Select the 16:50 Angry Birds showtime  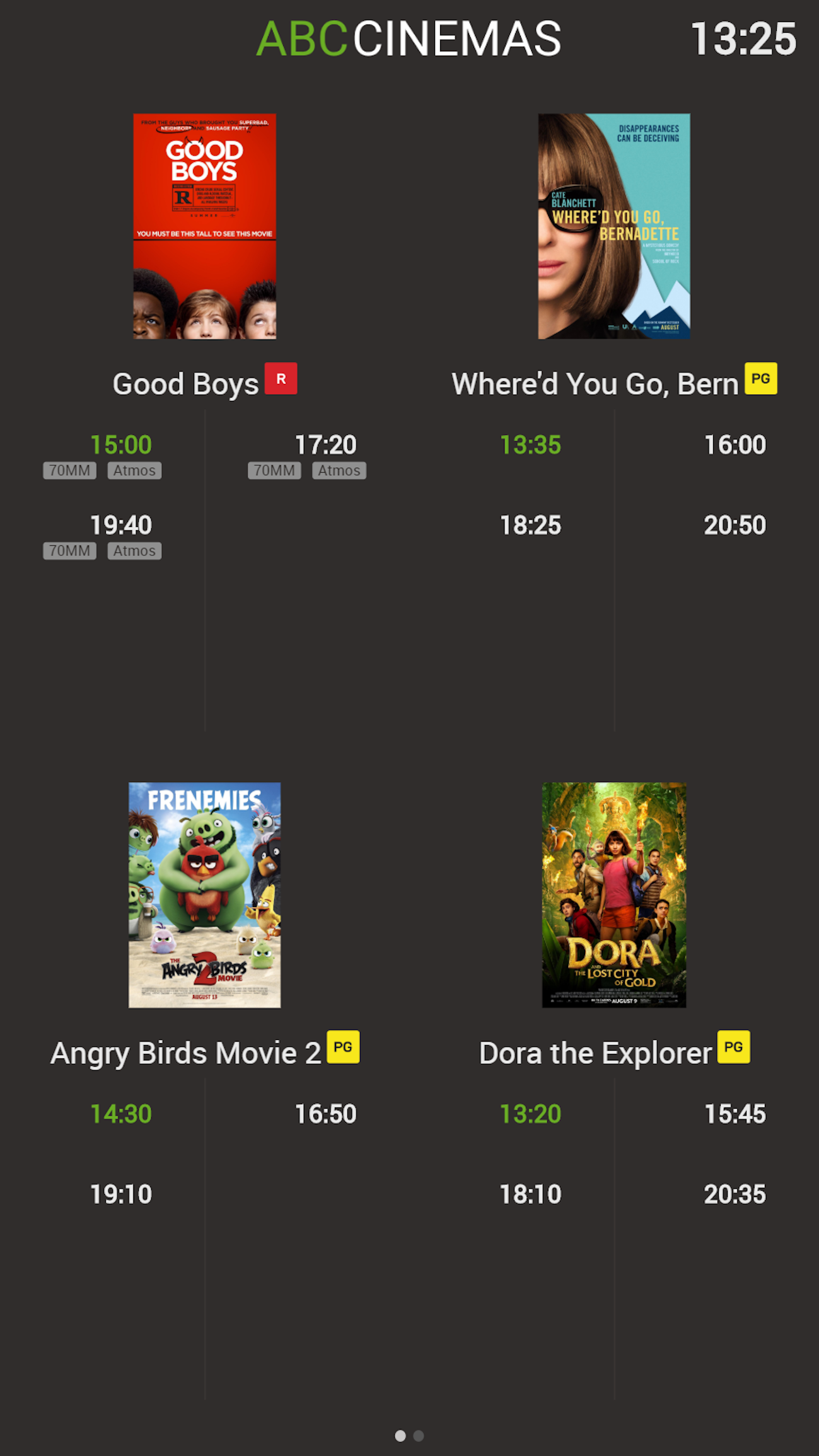coord(325,1114)
